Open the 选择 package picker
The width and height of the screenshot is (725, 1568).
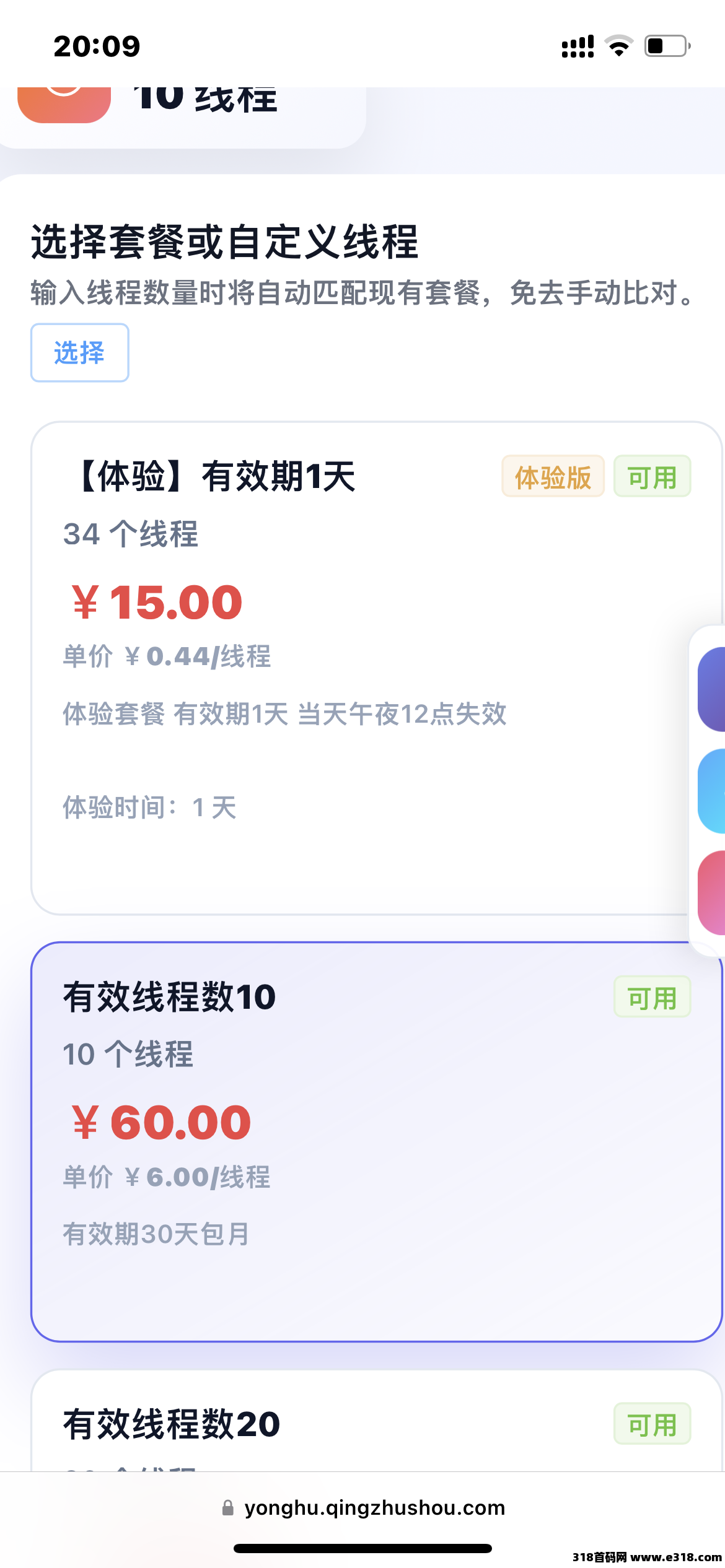coord(79,353)
